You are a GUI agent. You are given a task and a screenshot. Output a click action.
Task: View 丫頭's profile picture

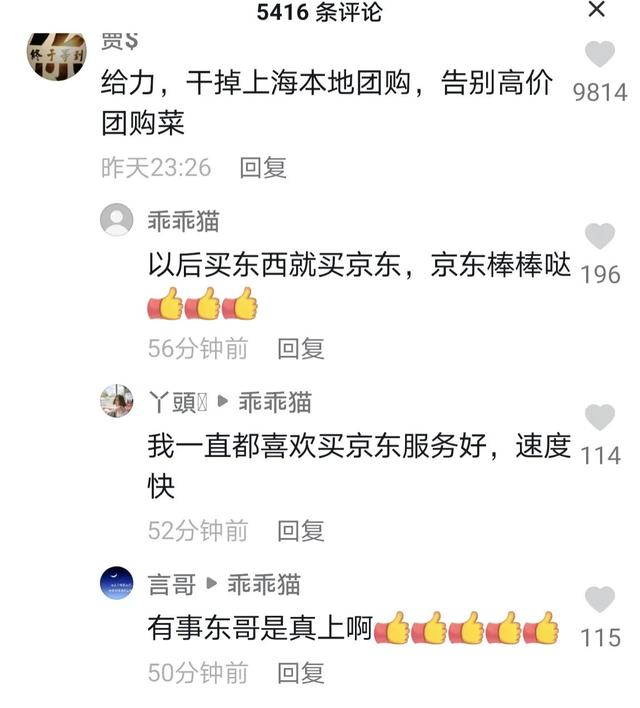[117, 402]
